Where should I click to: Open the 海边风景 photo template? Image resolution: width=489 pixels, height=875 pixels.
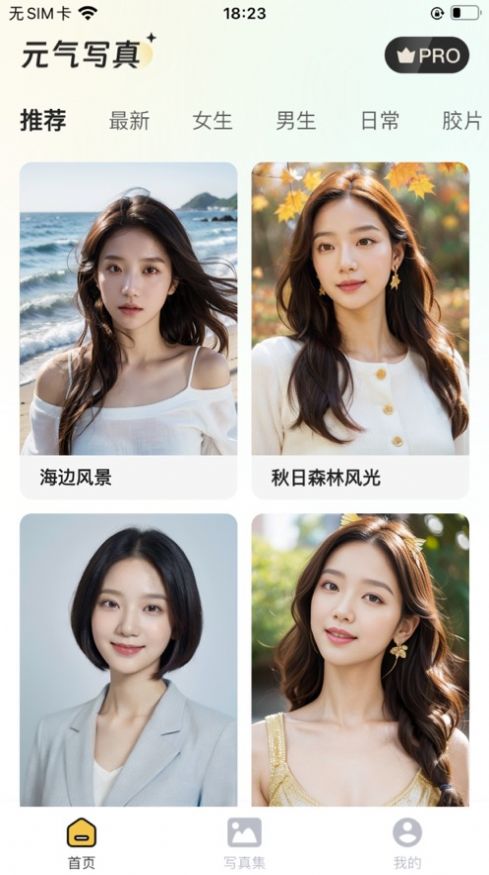click(x=128, y=330)
